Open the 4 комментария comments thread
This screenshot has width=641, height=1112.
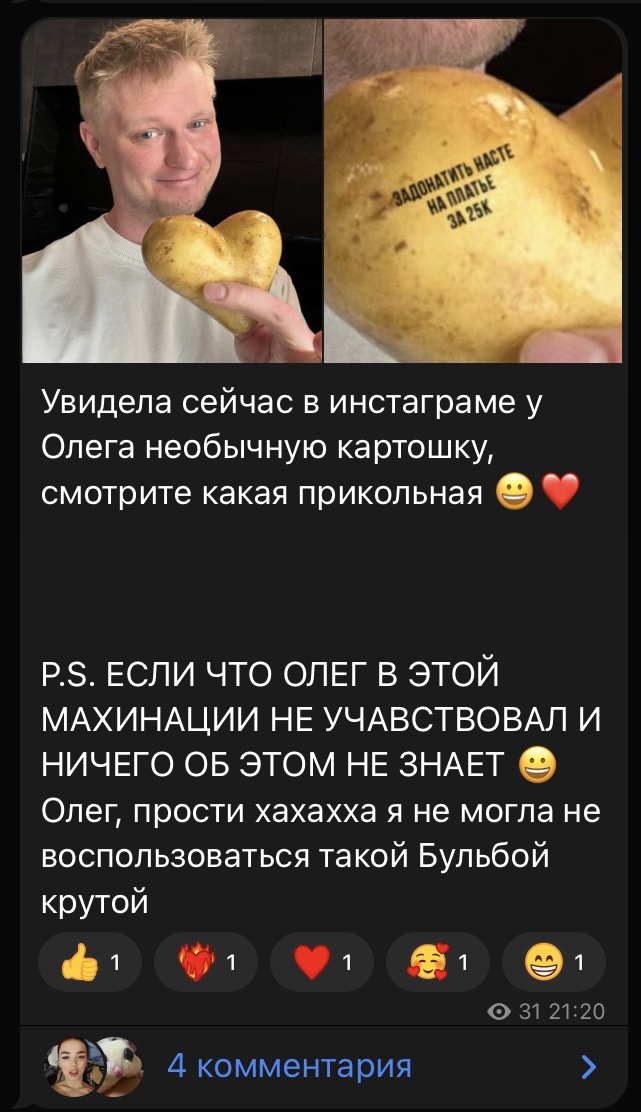(320, 1066)
